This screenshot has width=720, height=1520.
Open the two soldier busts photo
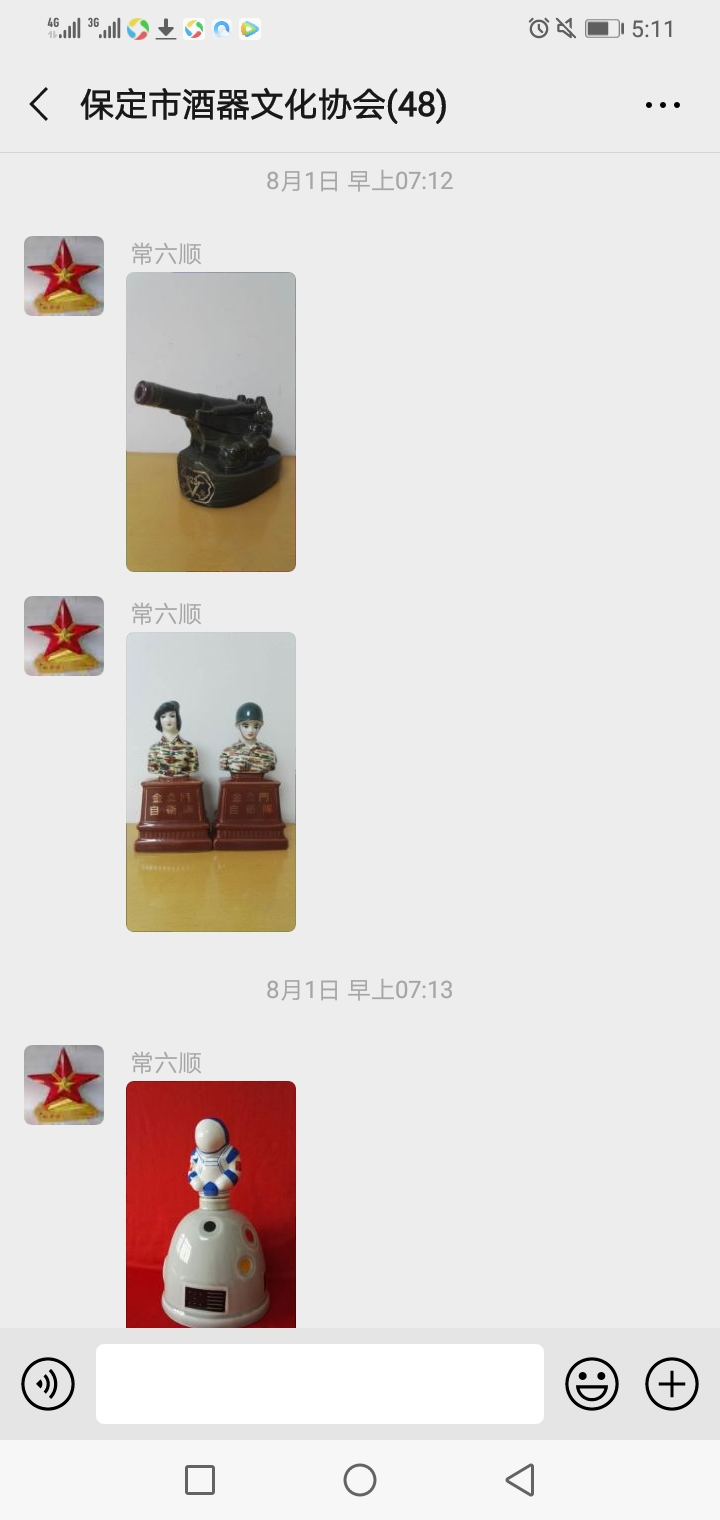(211, 782)
